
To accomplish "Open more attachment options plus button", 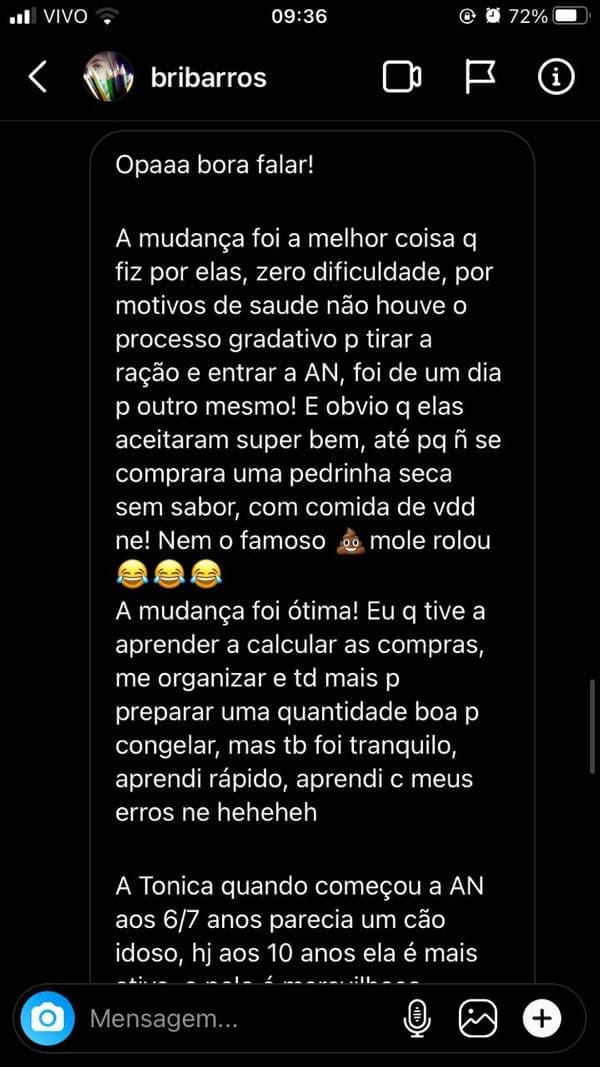I will point(542,1019).
